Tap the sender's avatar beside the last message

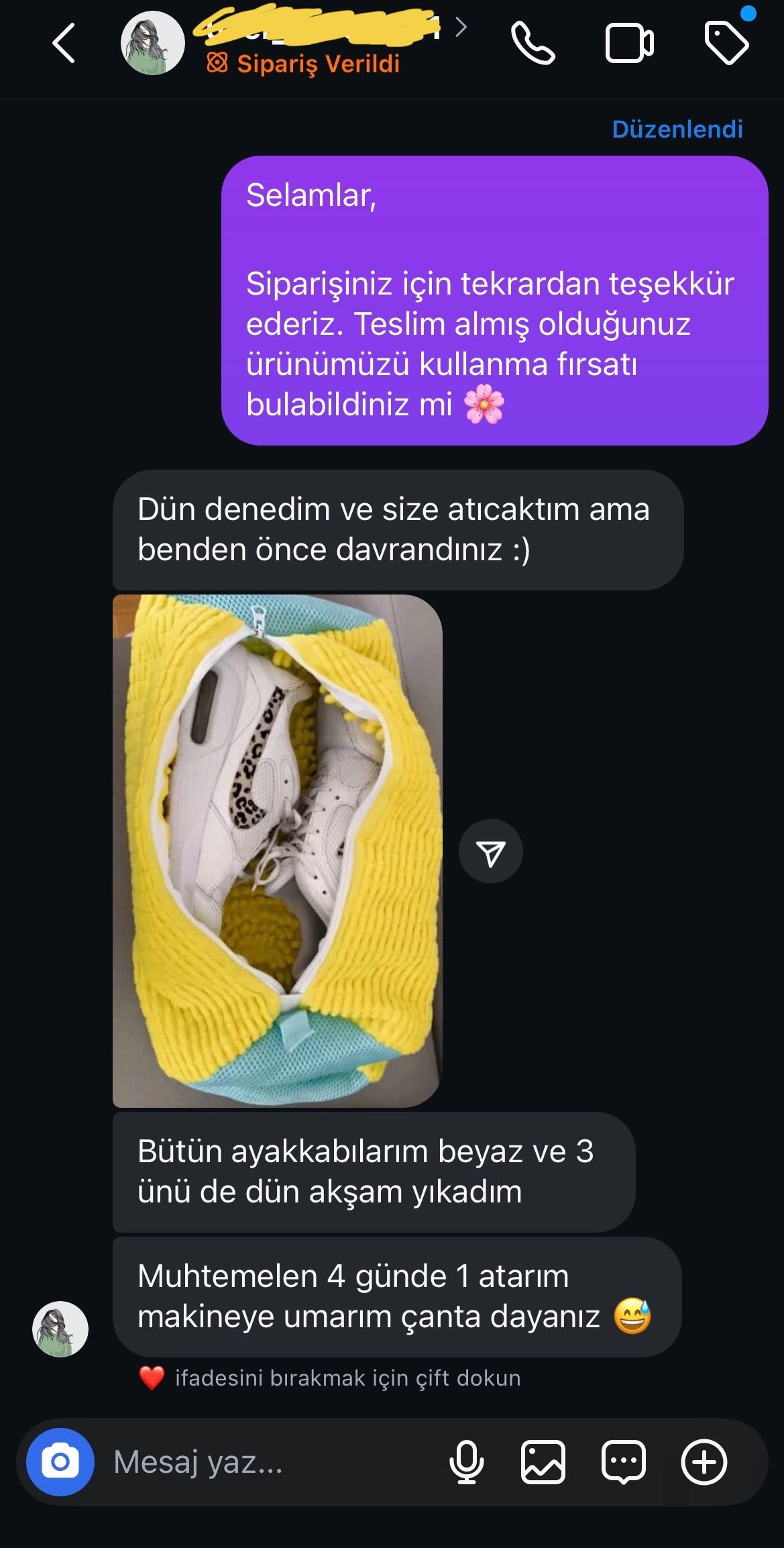(60, 1329)
